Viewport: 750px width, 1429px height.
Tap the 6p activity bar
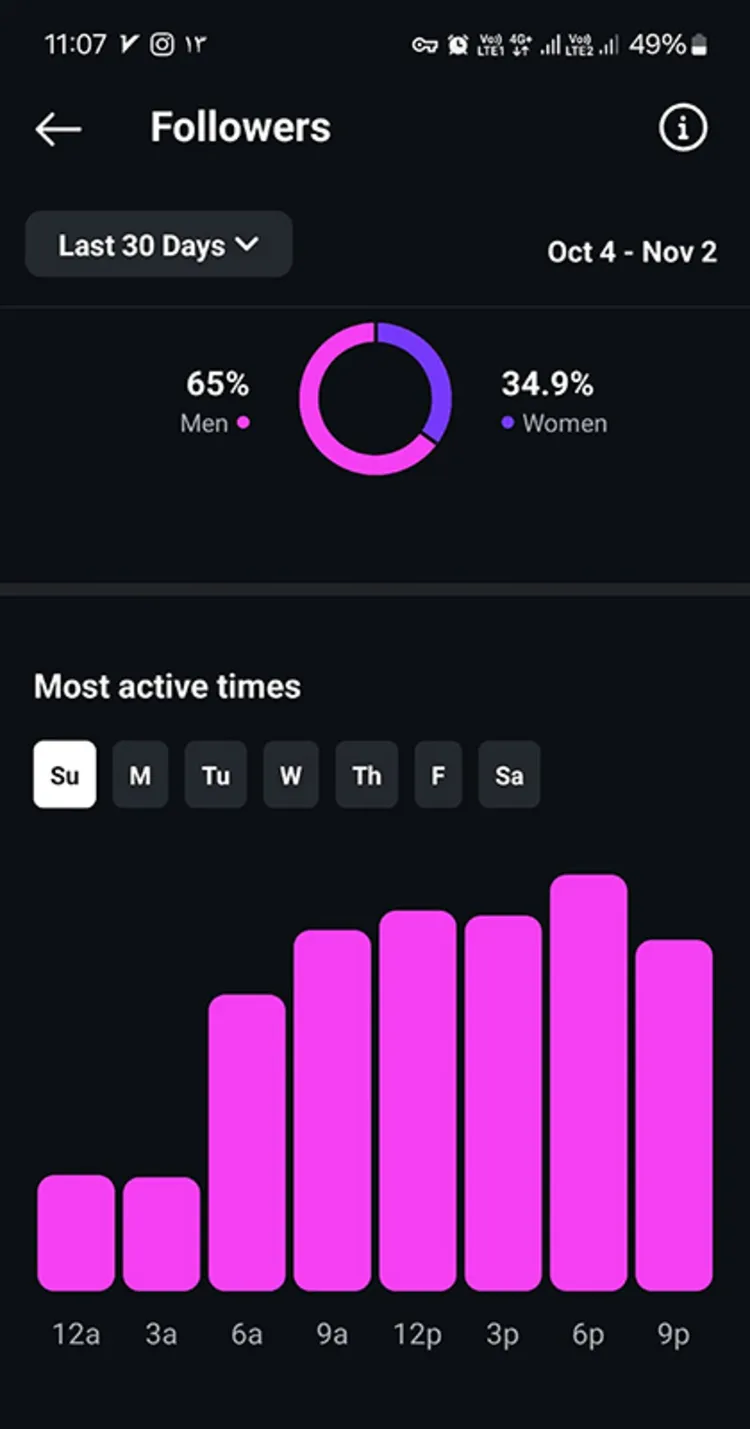pos(588,1083)
